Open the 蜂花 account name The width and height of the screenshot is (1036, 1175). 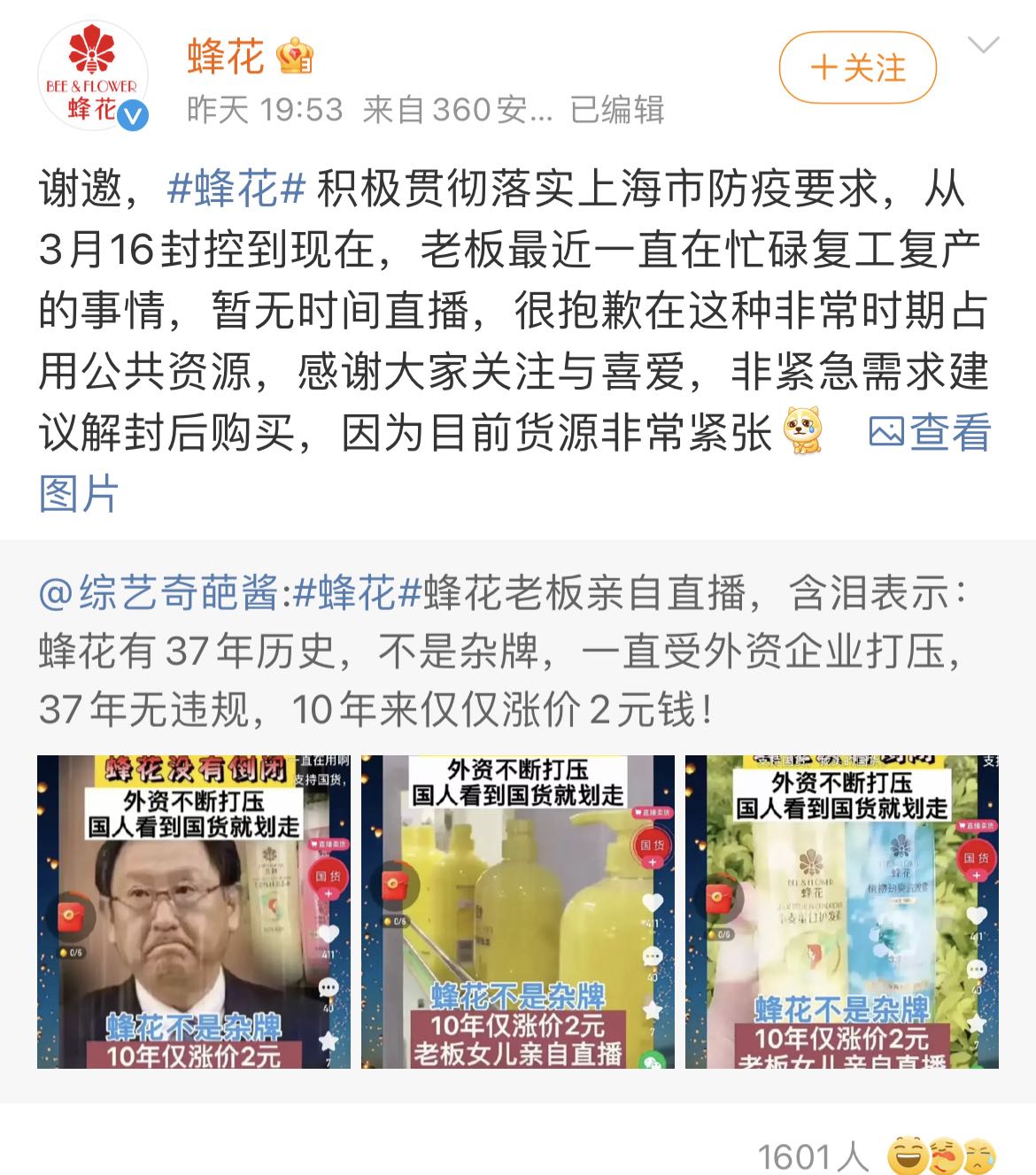tap(226, 58)
